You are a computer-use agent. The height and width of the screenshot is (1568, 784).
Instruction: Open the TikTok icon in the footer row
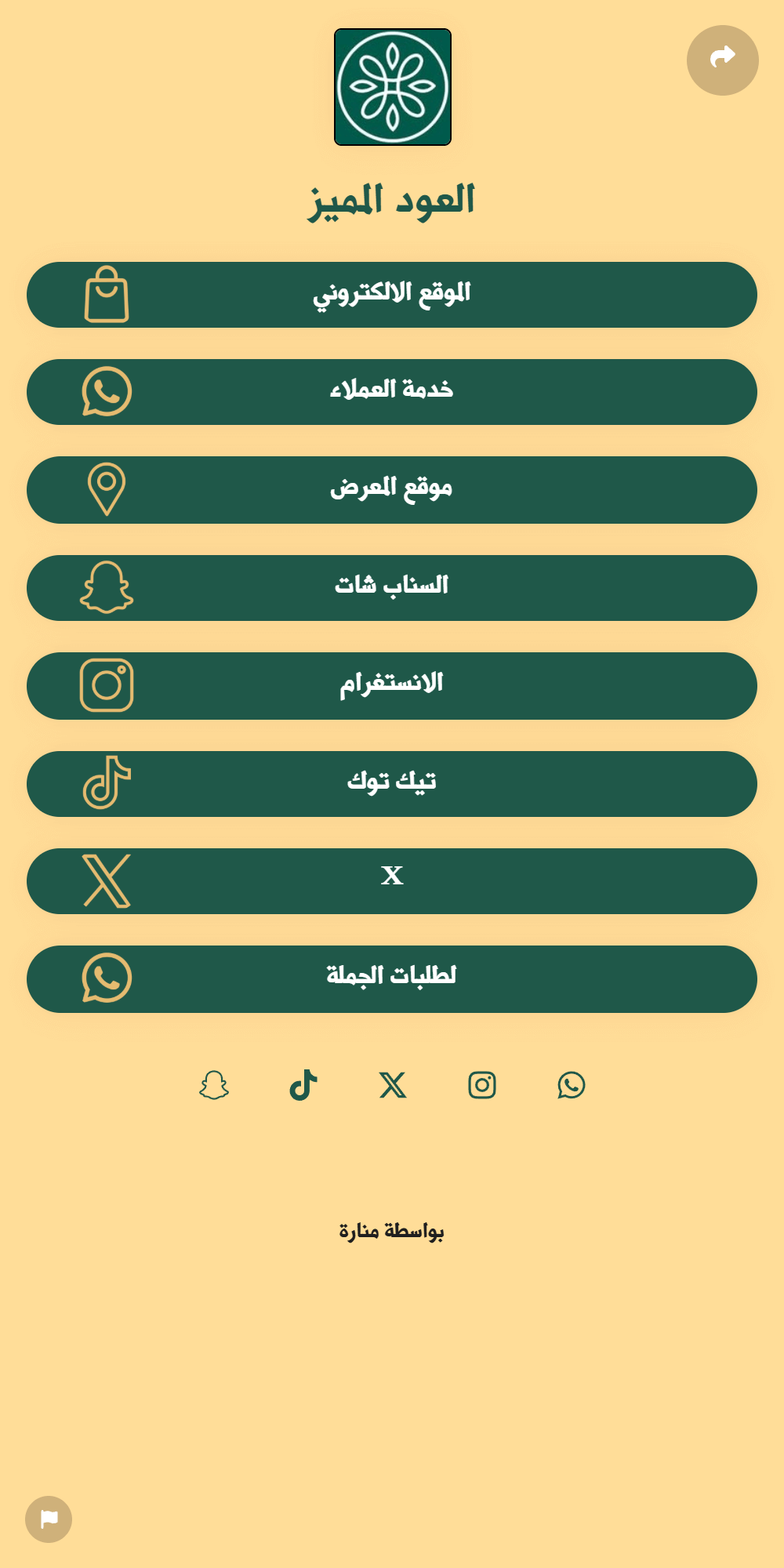coord(303,1086)
